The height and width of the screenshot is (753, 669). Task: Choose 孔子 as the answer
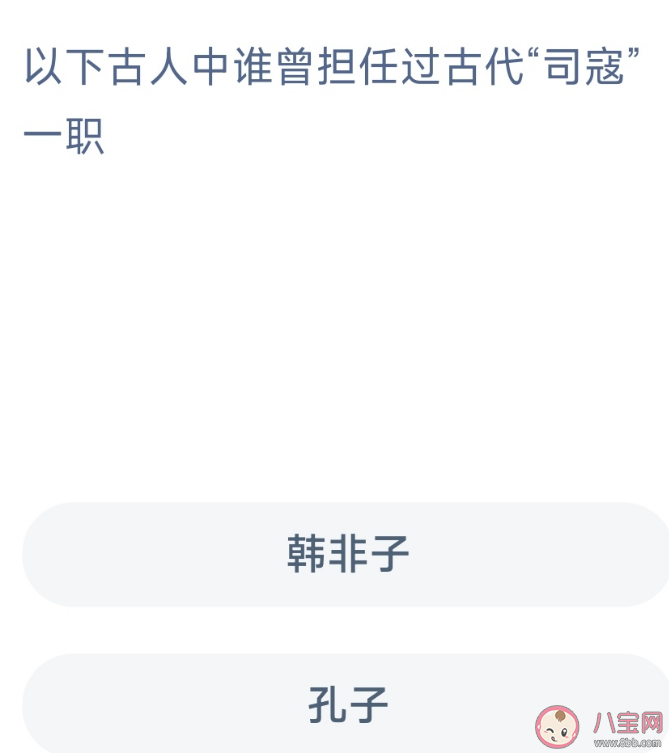[x=347, y=705]
